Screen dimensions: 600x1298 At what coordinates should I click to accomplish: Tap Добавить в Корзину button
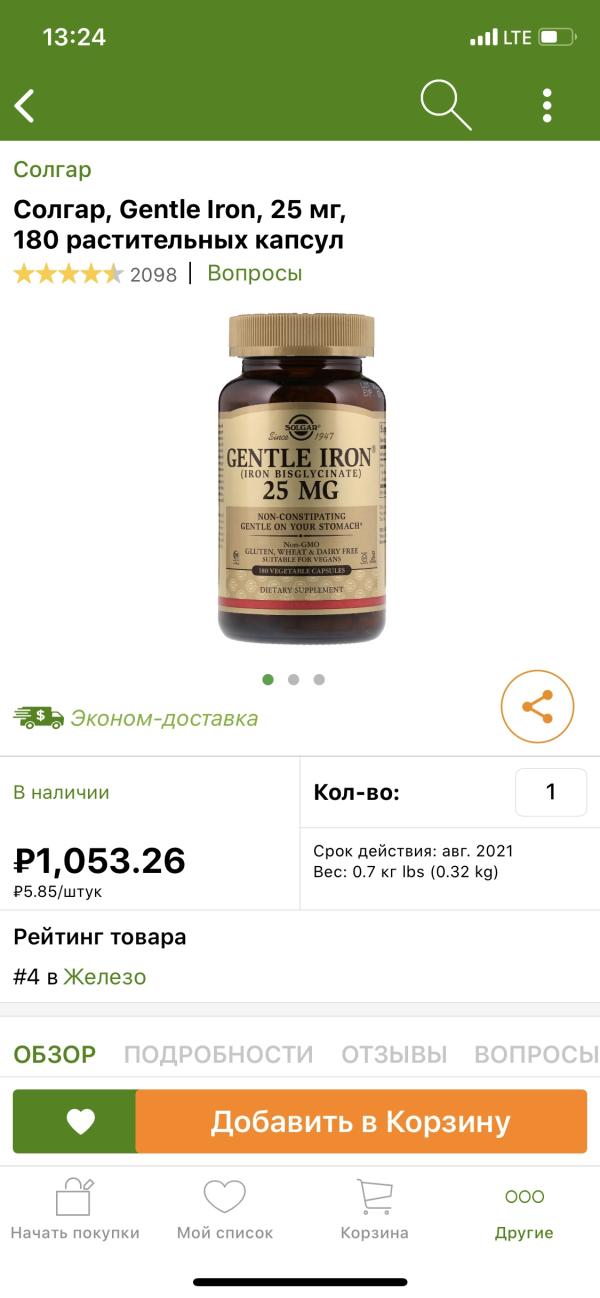pos(360,1122)
